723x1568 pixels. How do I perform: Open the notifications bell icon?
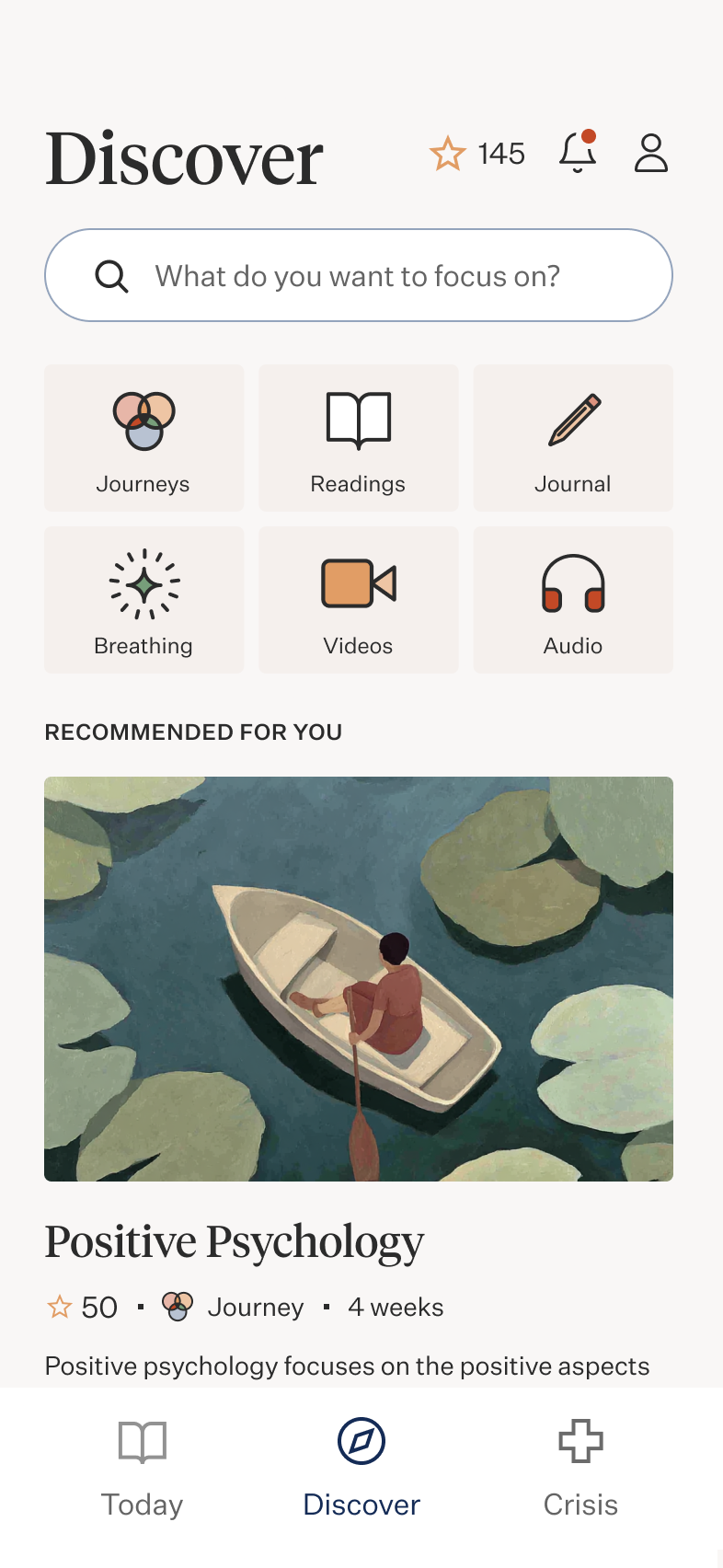578,154
